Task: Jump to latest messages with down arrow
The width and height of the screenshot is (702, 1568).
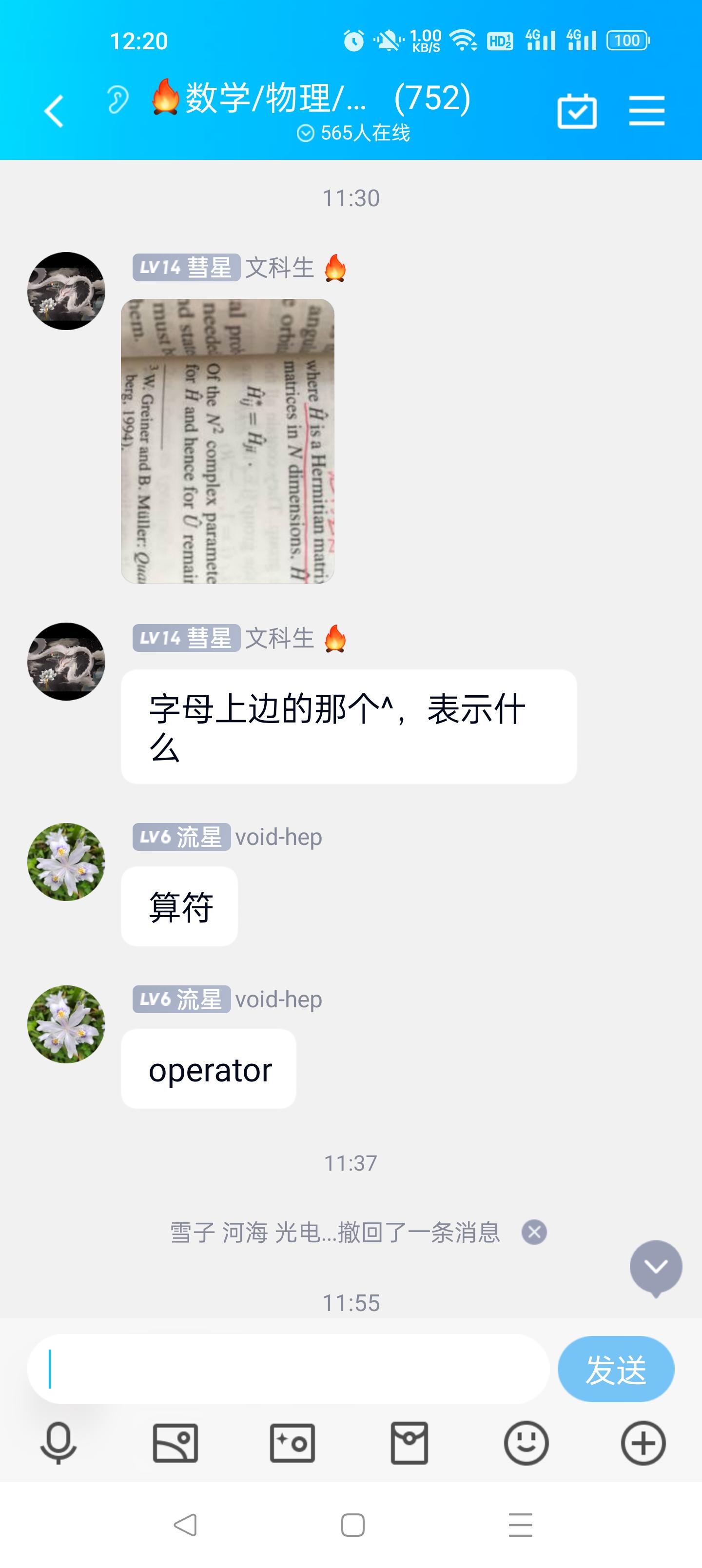Action: pyautogui.click(x=656, y=1267)
